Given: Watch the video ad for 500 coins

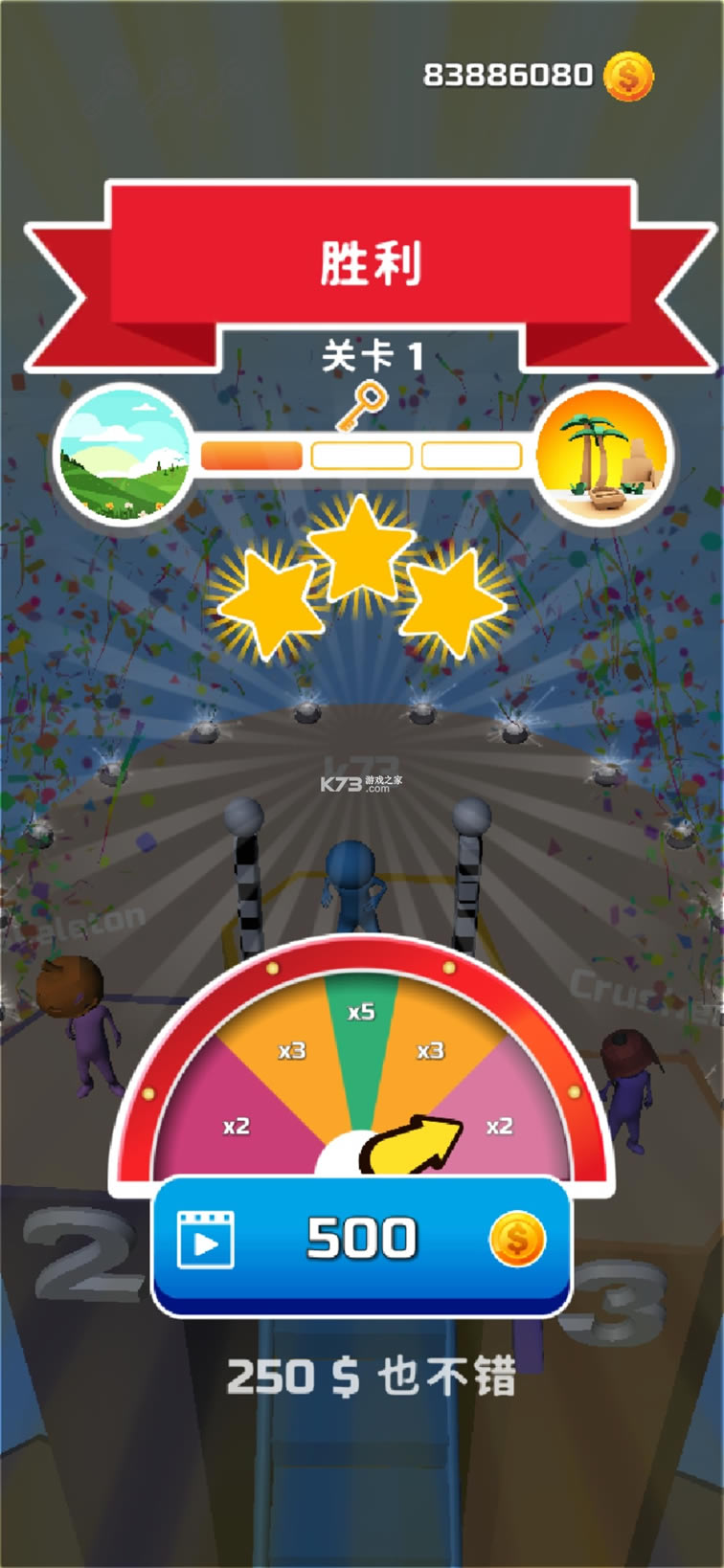Looking at the screenshot, I should (361, 1241).
